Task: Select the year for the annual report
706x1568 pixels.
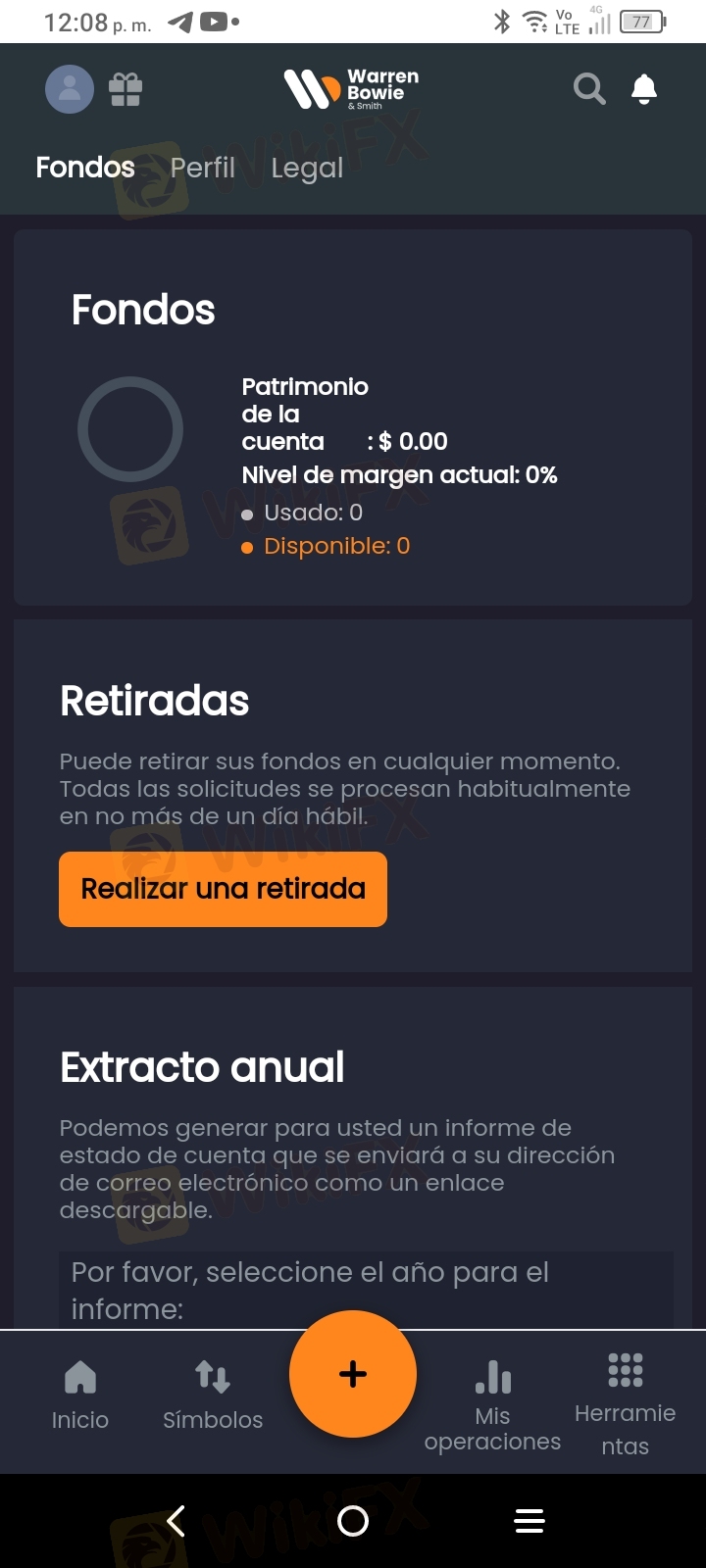Action: 366,1290
